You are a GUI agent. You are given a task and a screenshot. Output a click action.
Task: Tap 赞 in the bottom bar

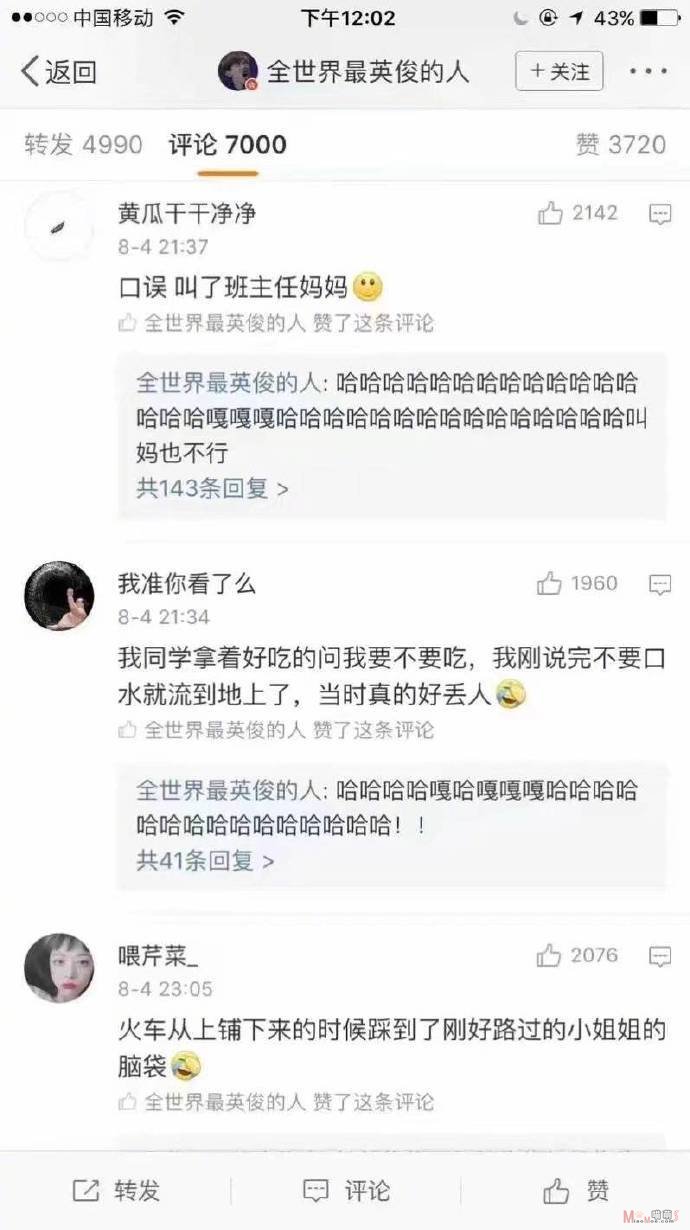[576, 1190]
